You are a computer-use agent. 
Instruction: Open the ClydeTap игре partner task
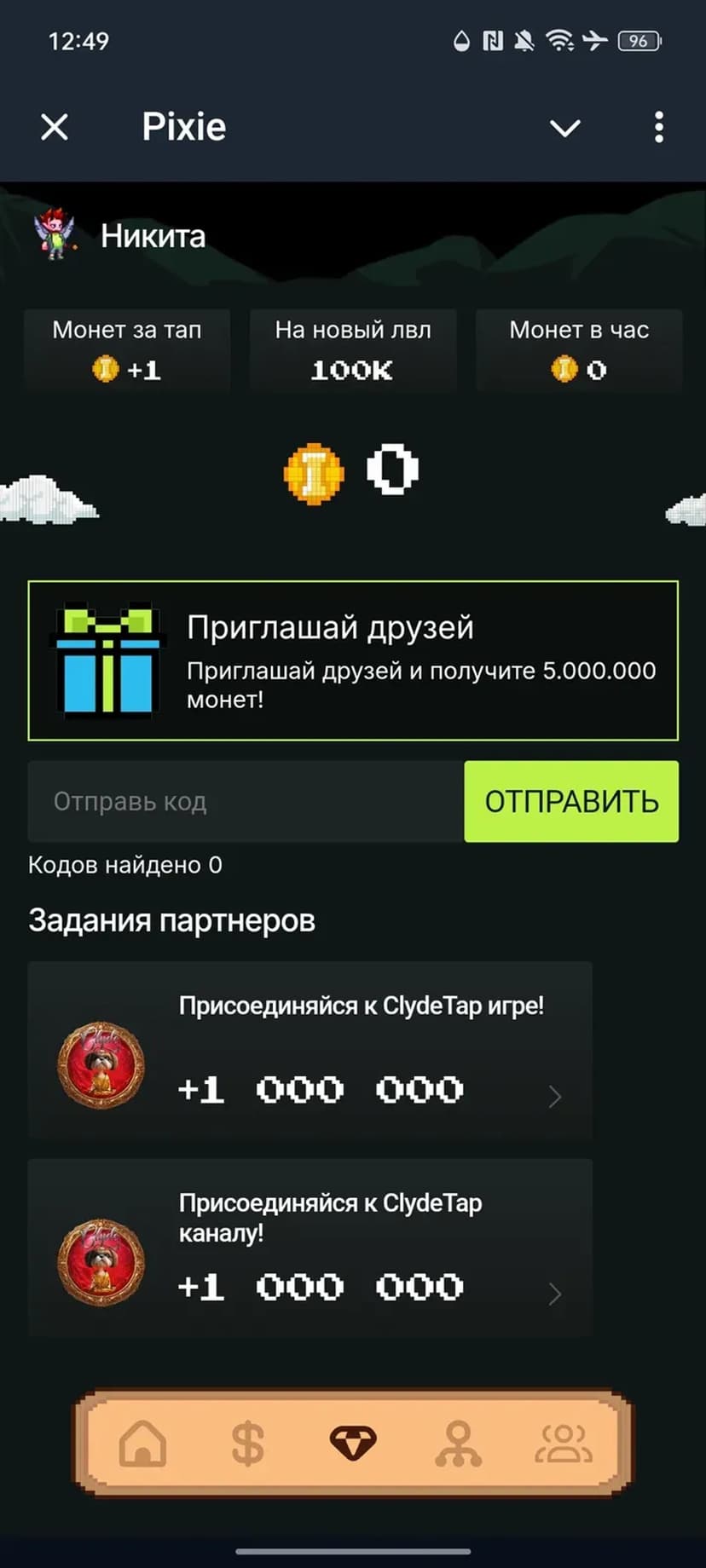pos(310,1050)
